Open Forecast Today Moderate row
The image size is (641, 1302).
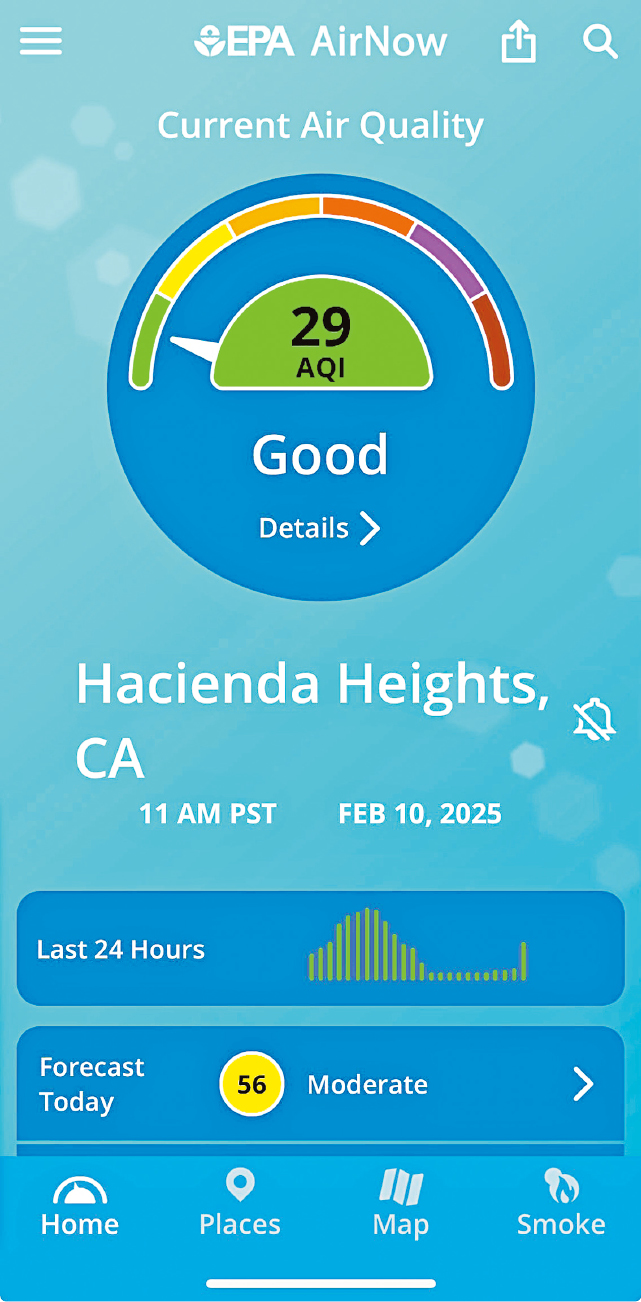click(x=320, y=1085)
